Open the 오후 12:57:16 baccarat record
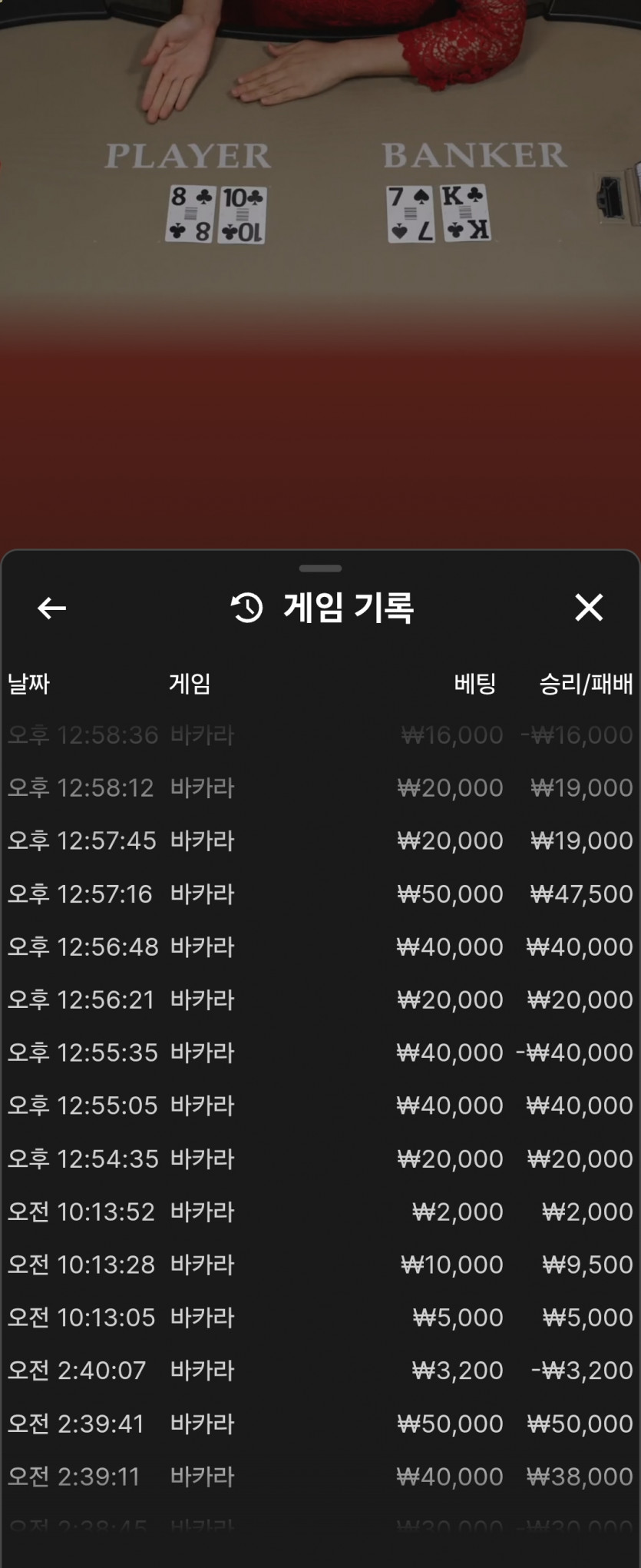The width and height of the screenshot is (641, 1568). [320, 893]
